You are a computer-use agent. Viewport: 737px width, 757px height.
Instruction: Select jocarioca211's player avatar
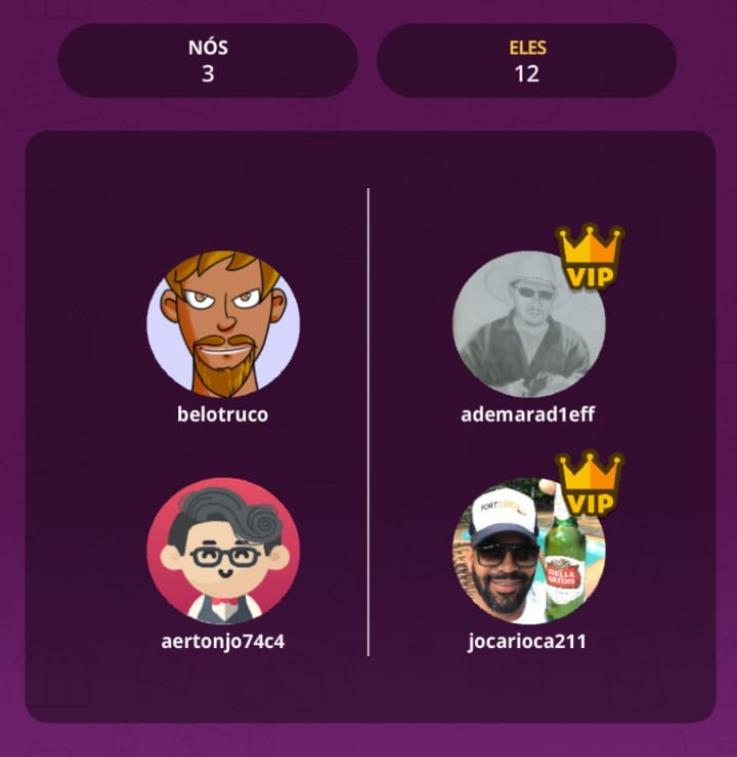coord(528,552)
